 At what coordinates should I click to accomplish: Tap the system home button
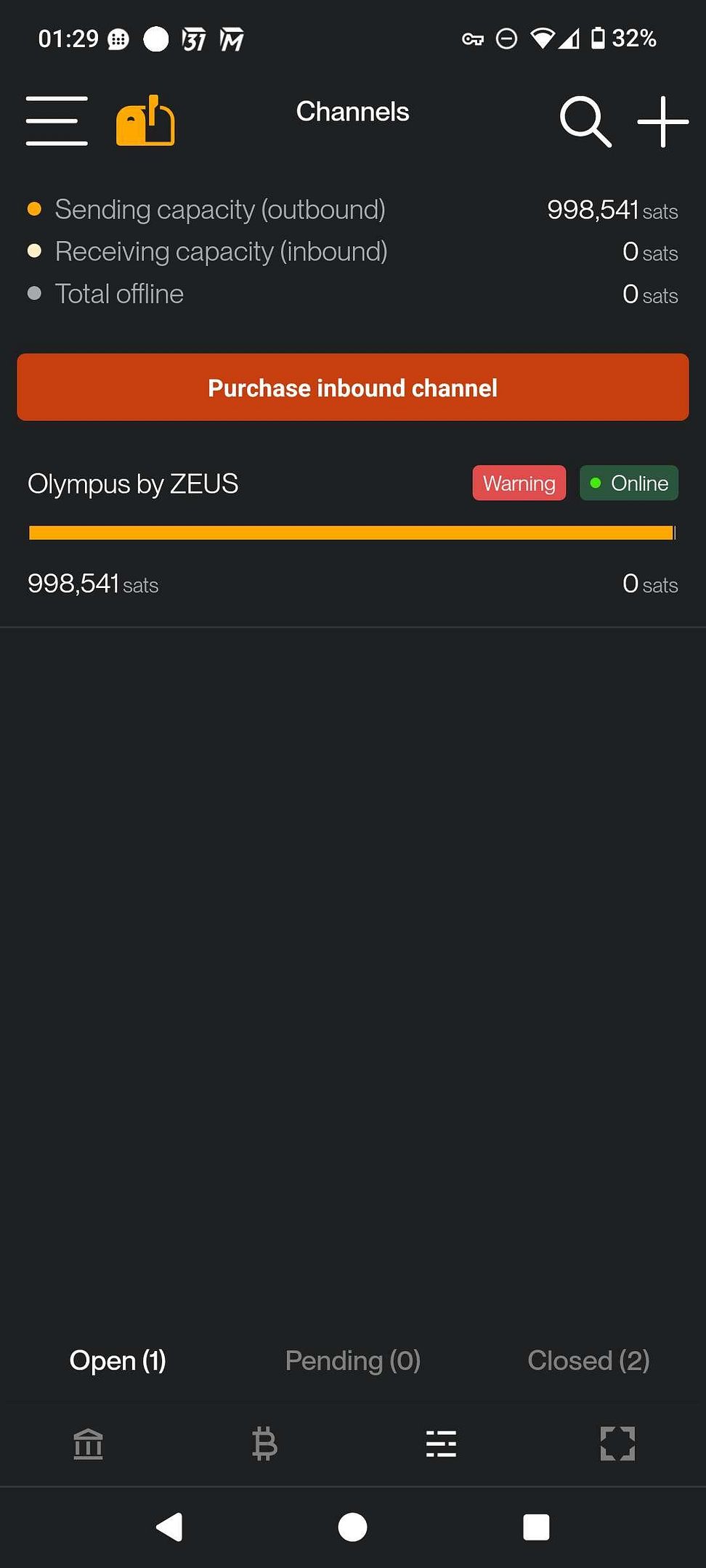click(x=353, y=1527)
